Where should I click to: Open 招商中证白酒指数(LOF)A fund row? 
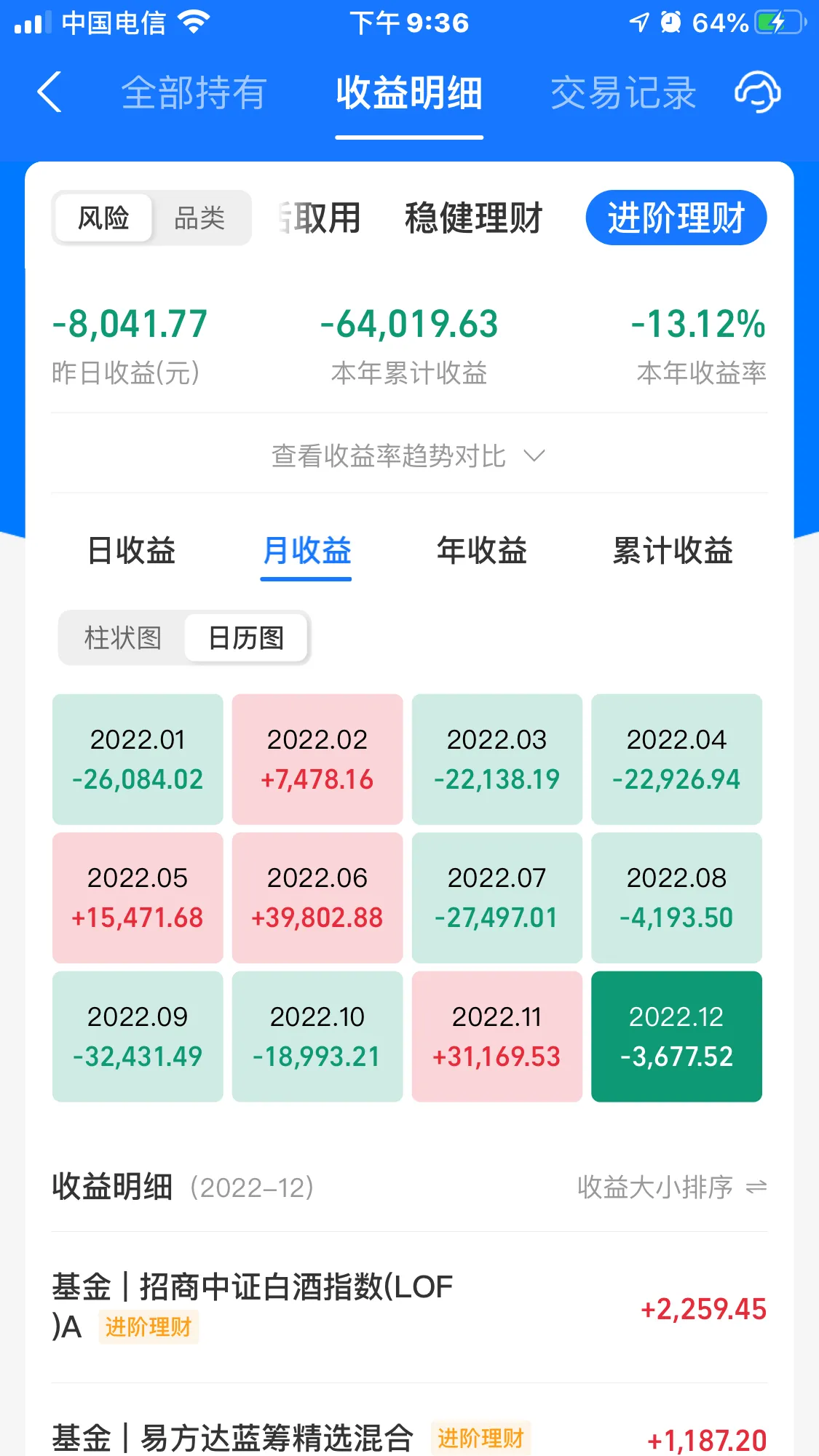coord(409,1308)
